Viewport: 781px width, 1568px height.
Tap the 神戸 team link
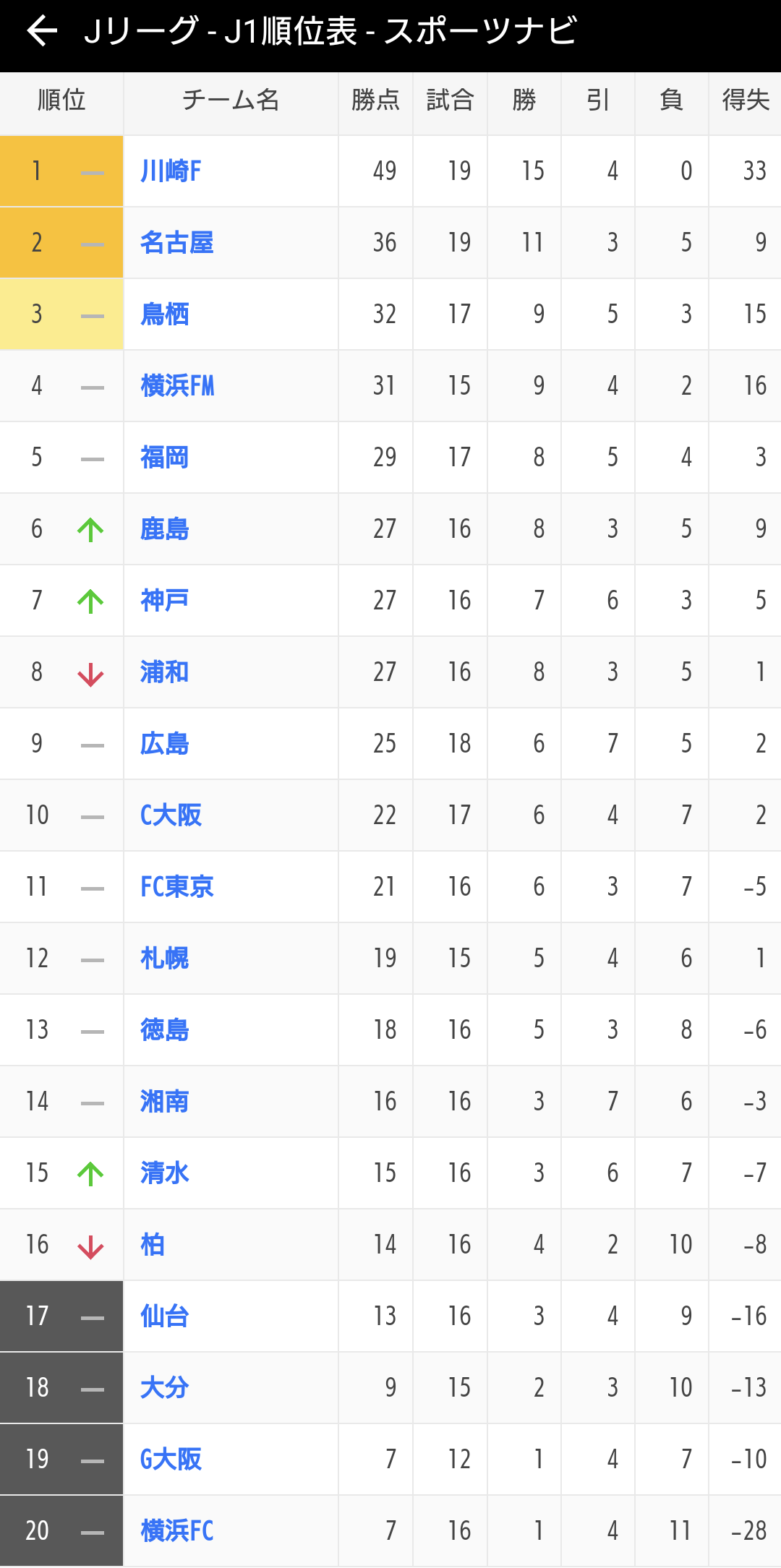coord(165,601)
